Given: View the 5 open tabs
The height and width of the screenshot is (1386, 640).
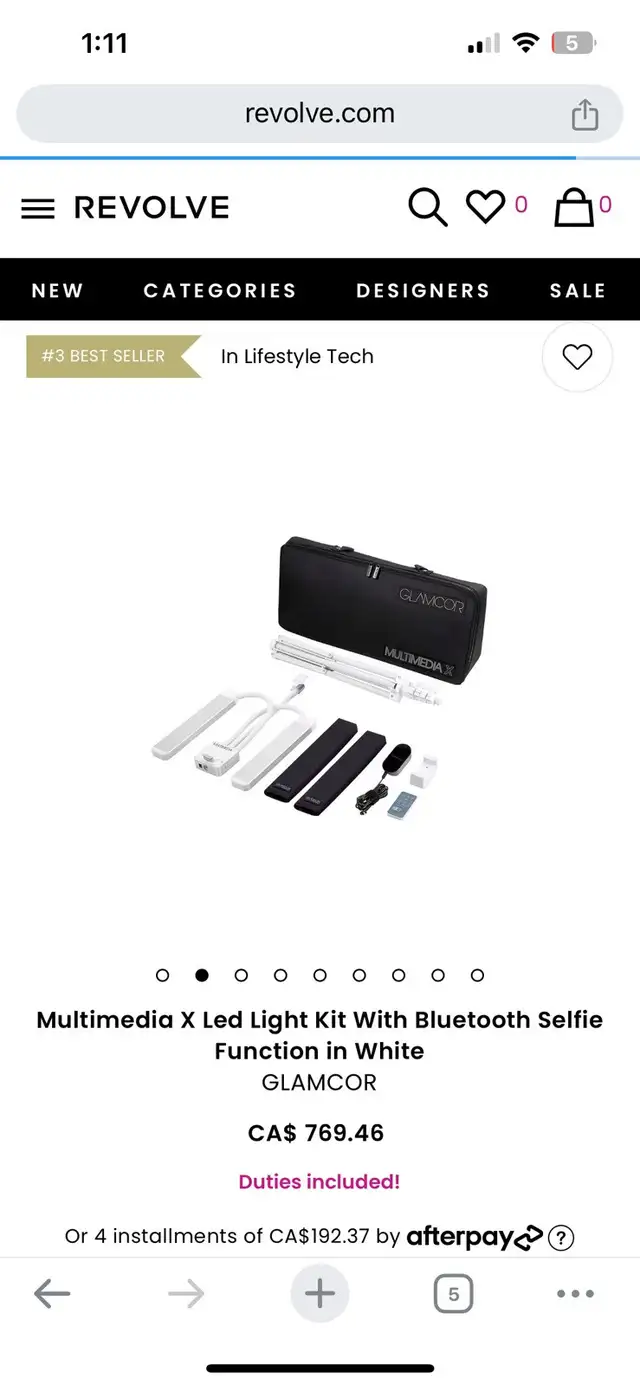Looking at the screenshot, I should (453, 1294).
